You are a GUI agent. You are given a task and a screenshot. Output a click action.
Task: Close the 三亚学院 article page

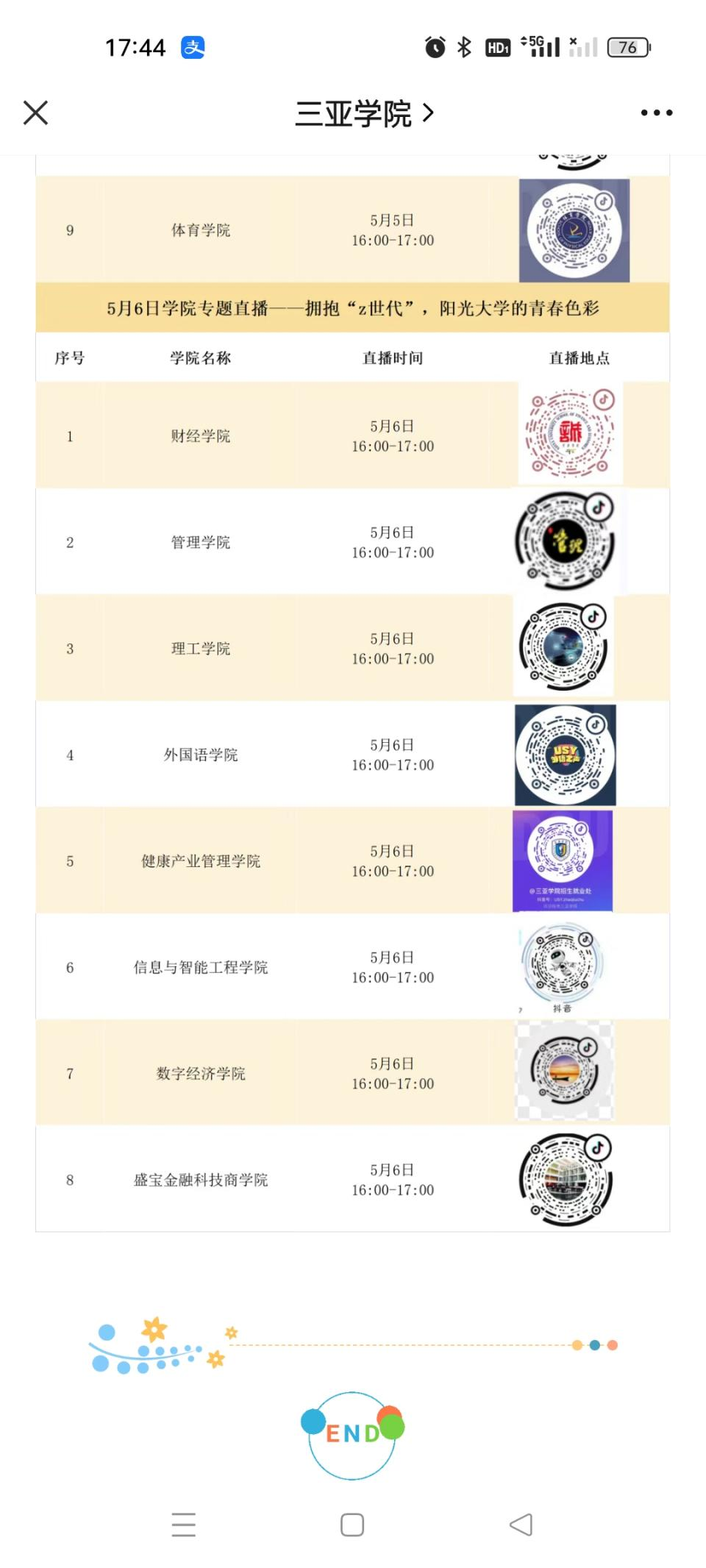coord(35,113)
